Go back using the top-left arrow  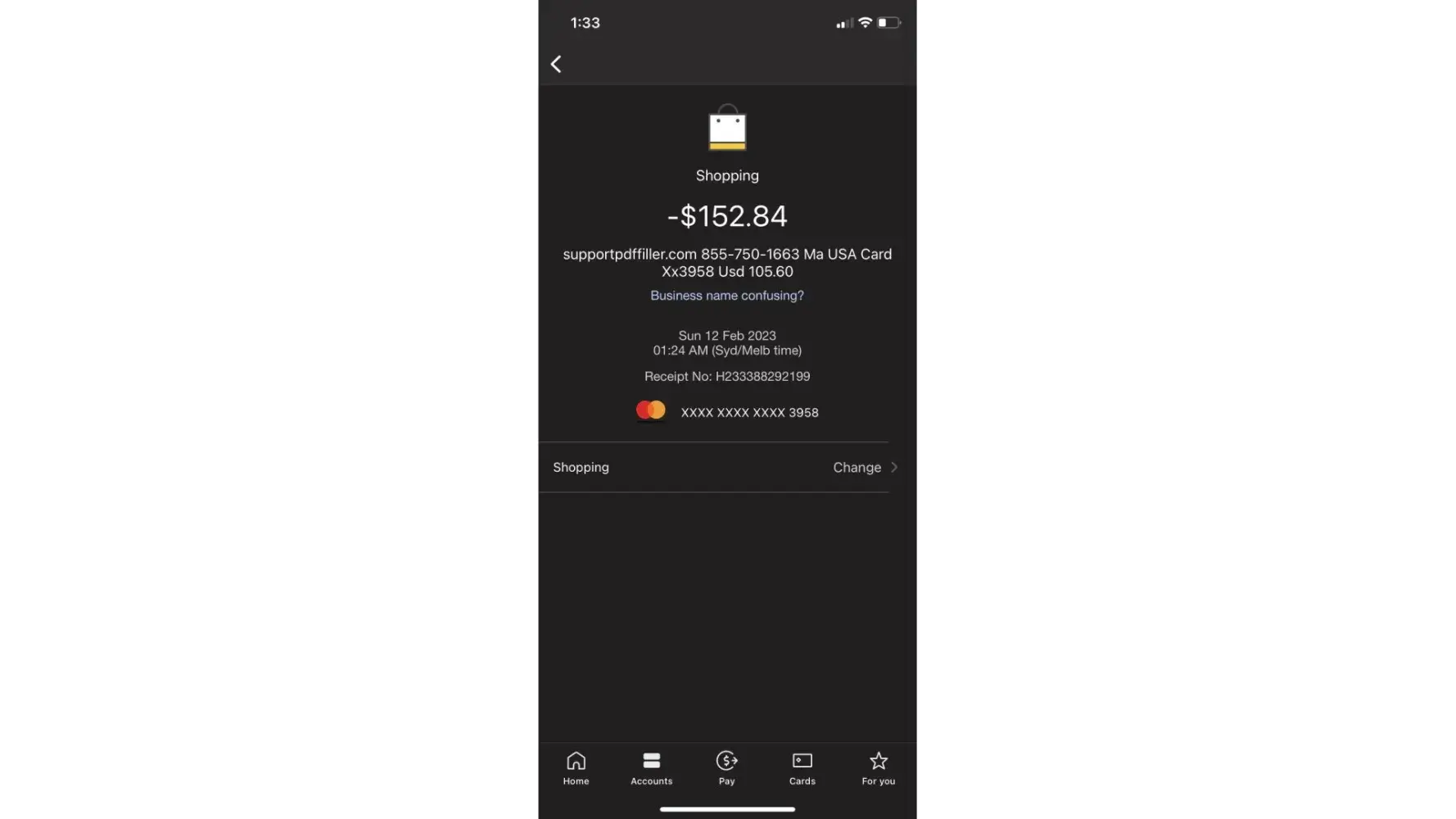(556, 64)
